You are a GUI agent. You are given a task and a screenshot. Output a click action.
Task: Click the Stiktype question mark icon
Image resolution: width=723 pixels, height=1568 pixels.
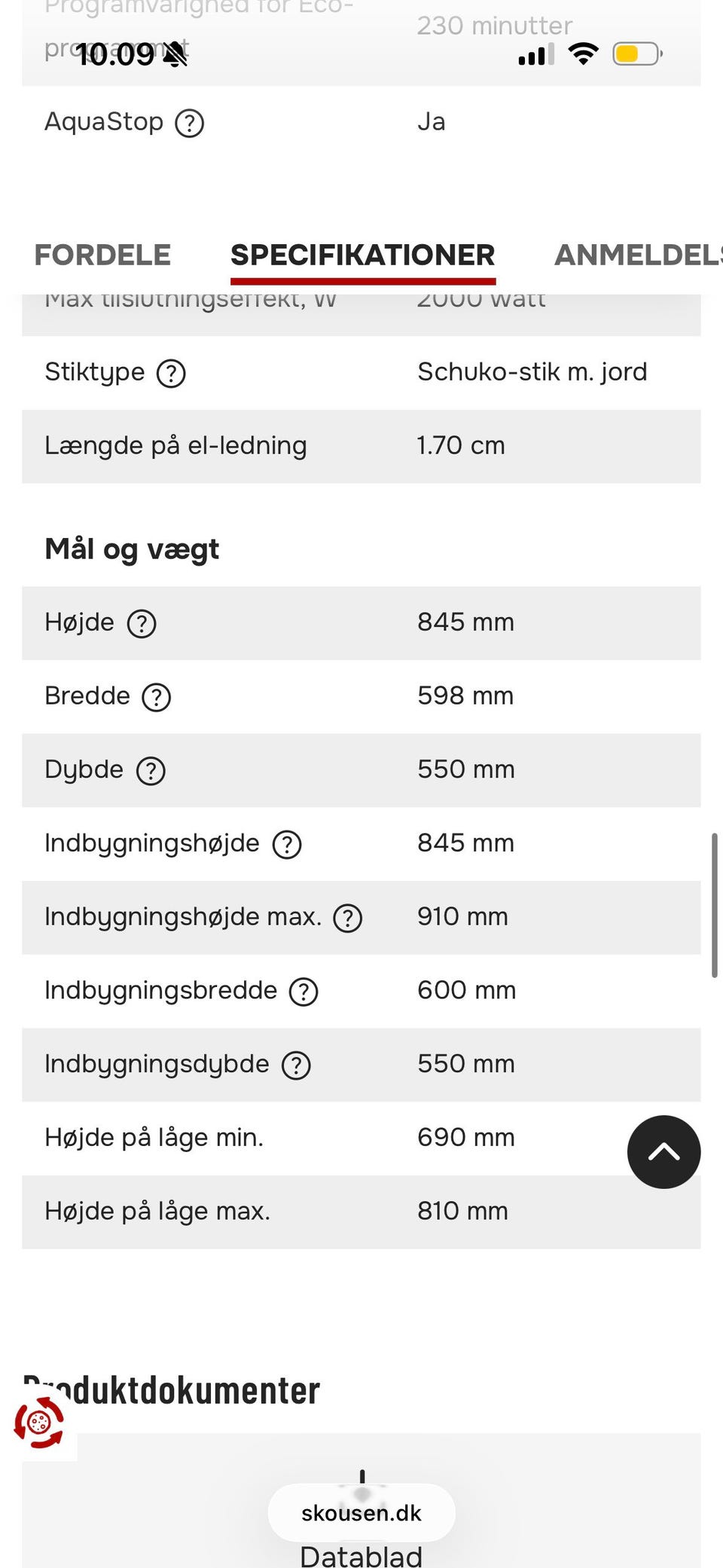point(171,373)
